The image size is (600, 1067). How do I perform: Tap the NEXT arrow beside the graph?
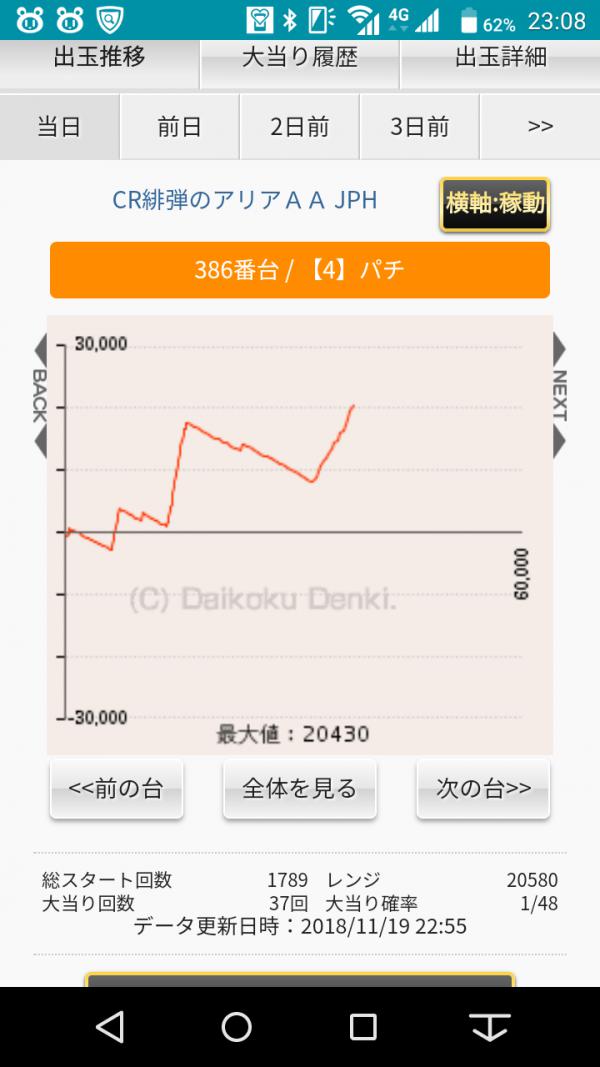[x=559, y=396]
